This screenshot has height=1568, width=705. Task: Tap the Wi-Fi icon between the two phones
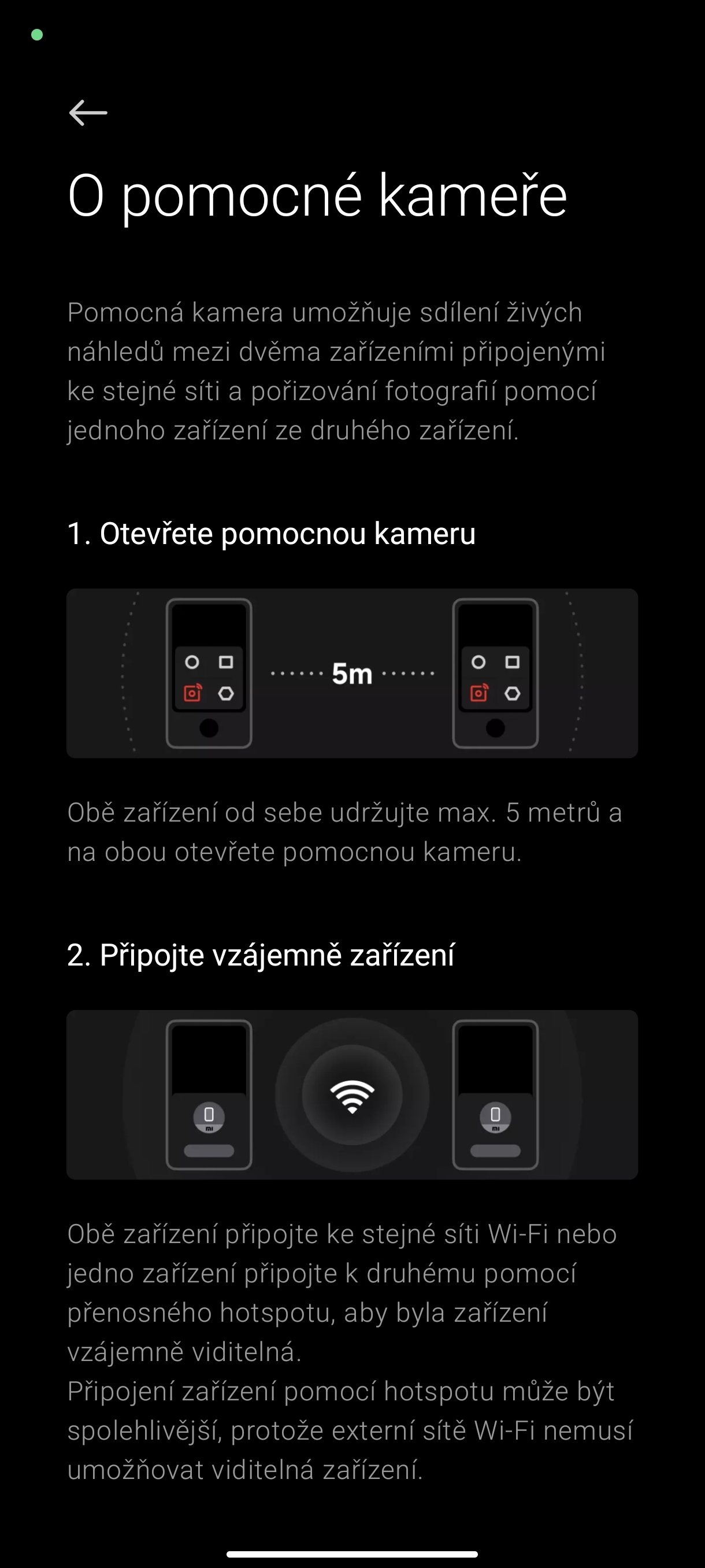pos(353,1096)
